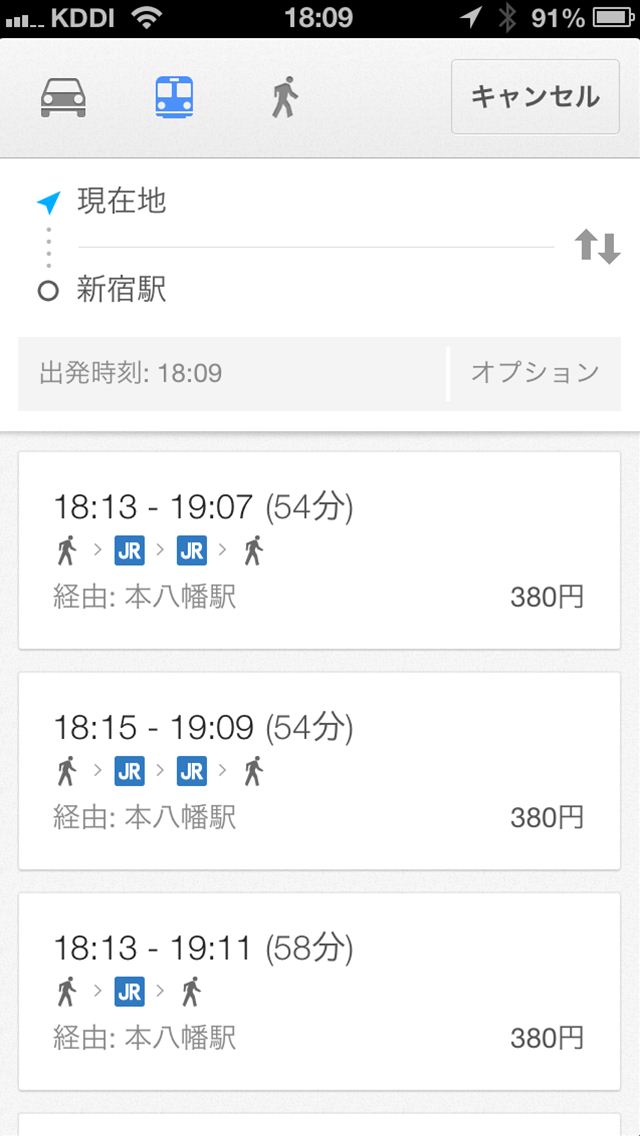Choose the 18:15 - 19:09 route

tap(319, 771)
